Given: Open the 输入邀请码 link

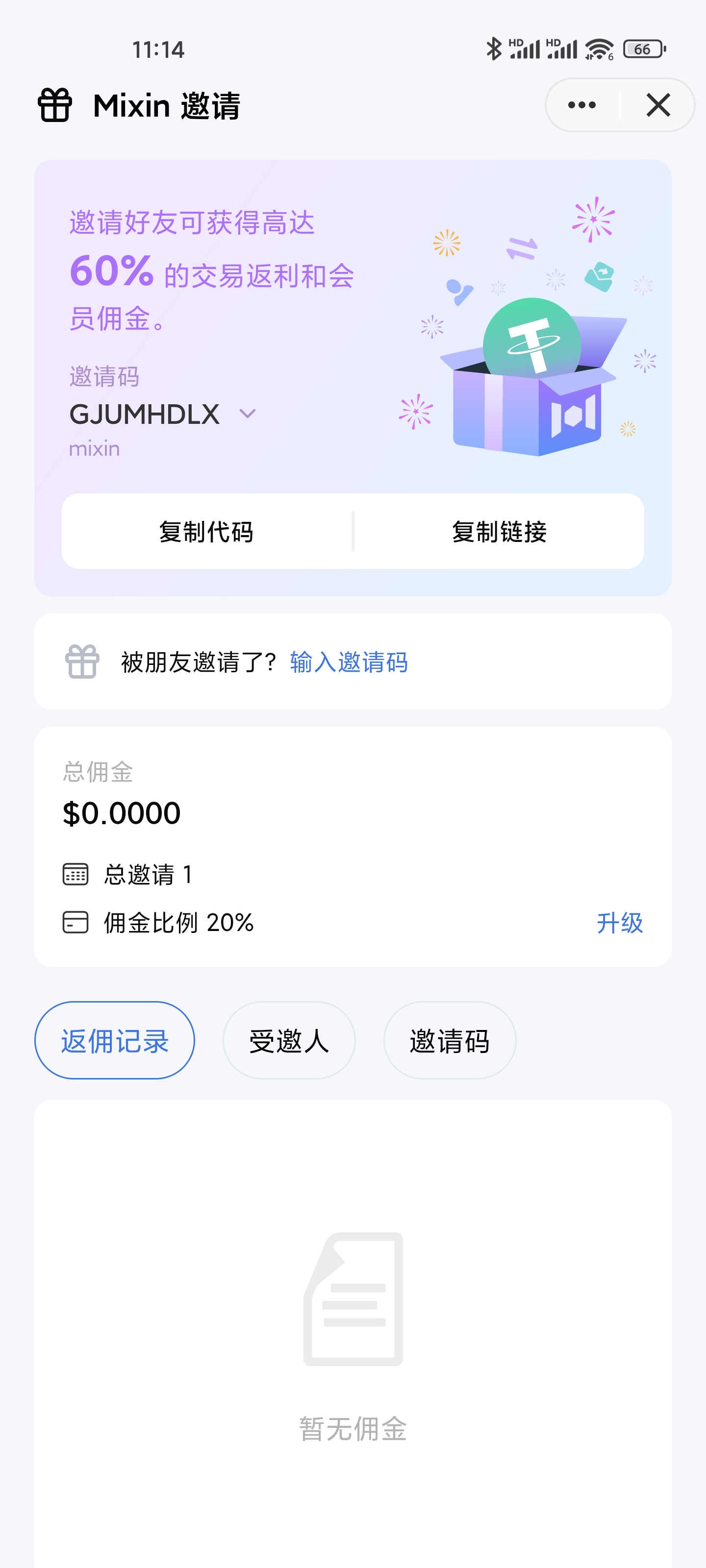Looking at the screenshot, I should [x=349, y=661].
